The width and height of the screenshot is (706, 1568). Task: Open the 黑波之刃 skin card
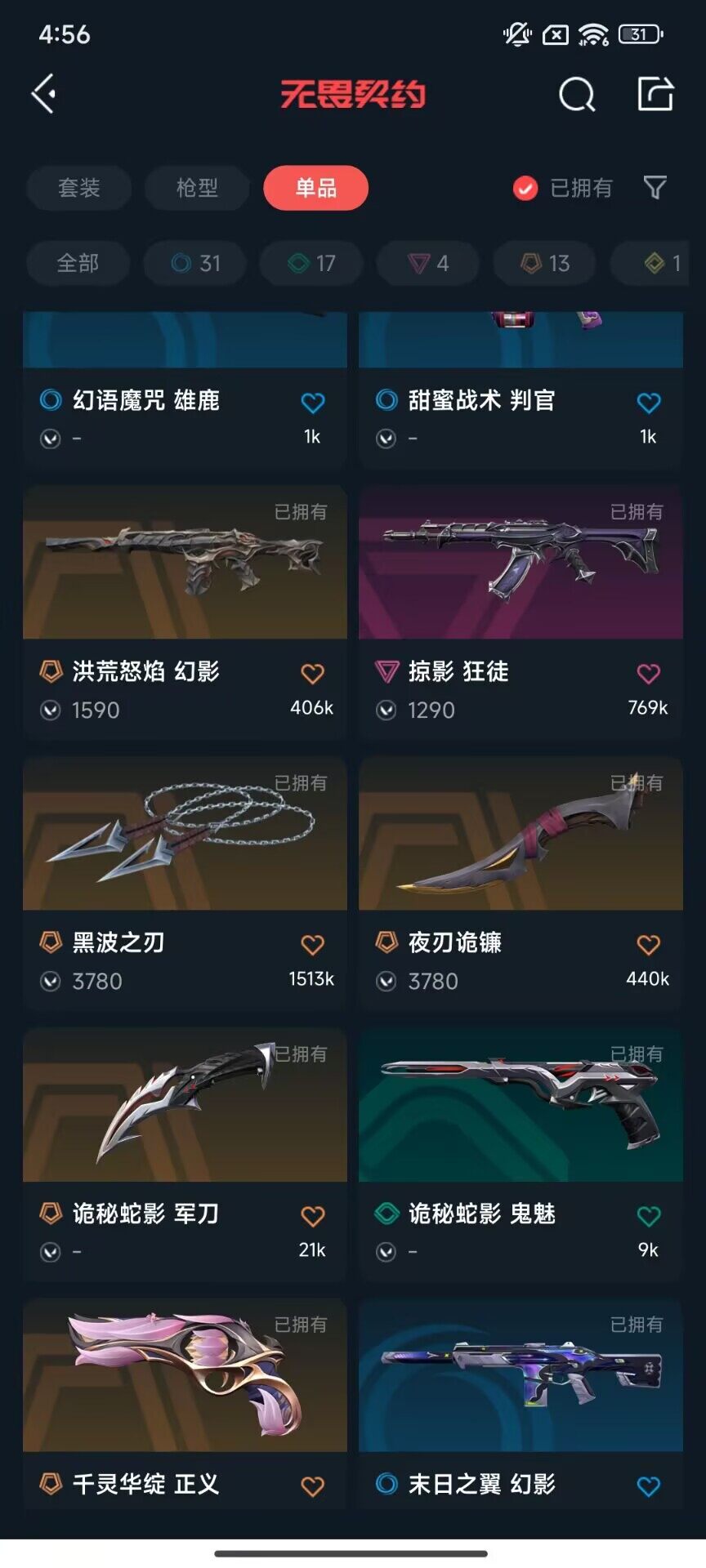pyautogui.click(x=185, y=835)
